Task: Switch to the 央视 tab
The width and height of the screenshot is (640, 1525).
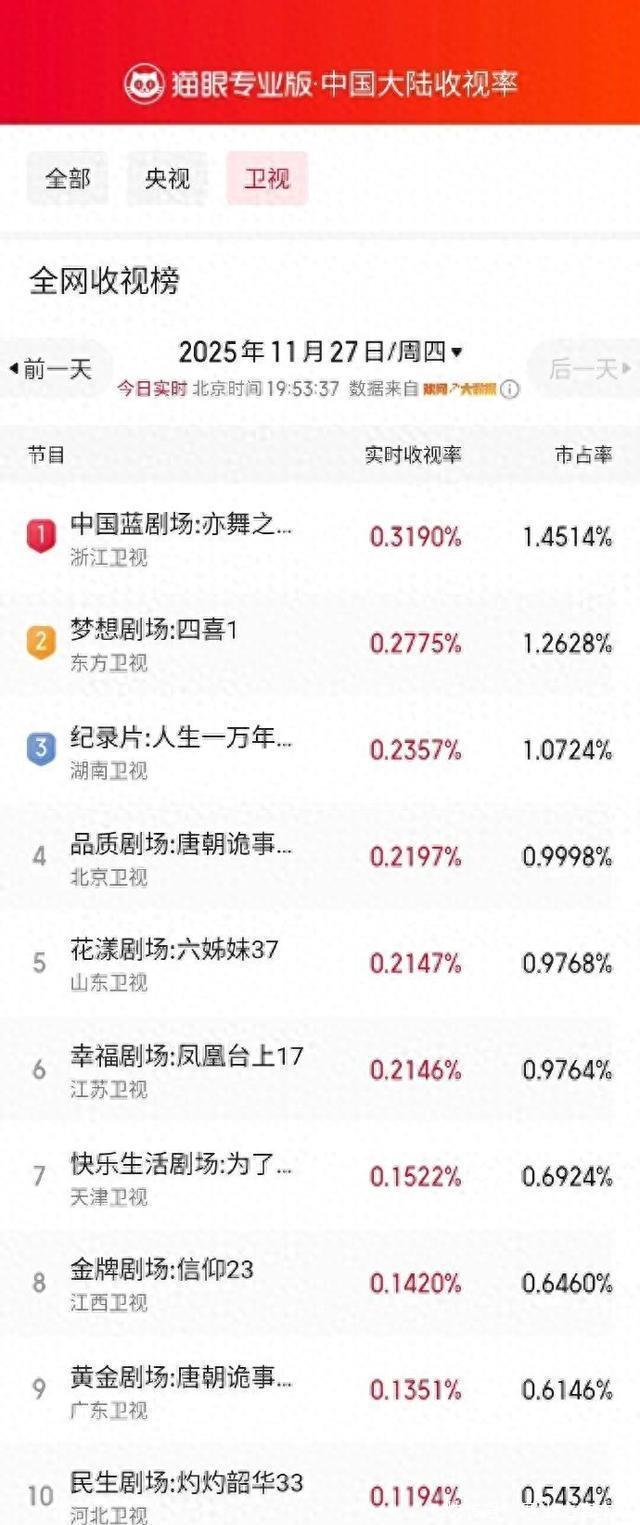Action: [x=167, y=179]
